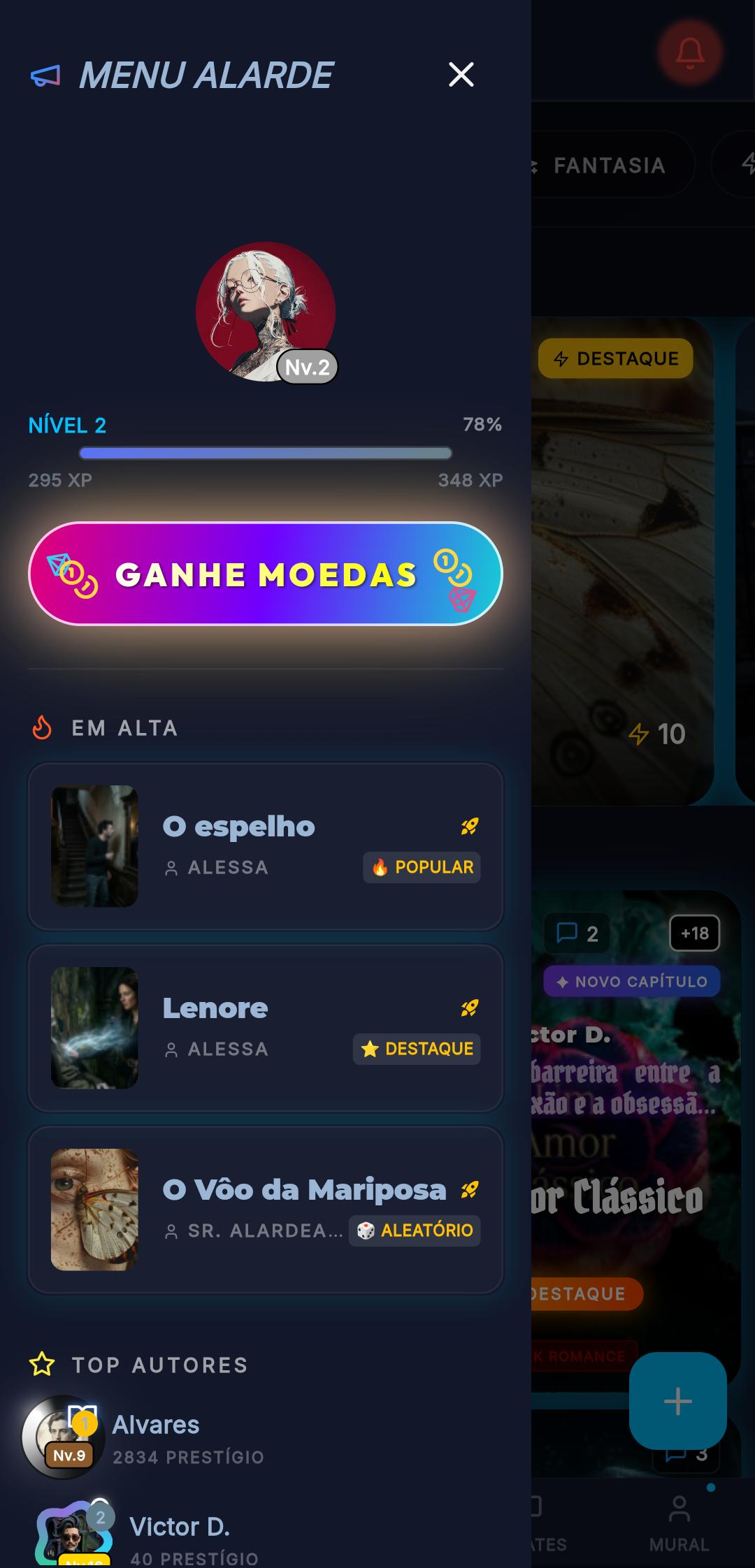Tap the plus floating action button
This screenshot has height=1568, width=755.
coord(677,1400)
